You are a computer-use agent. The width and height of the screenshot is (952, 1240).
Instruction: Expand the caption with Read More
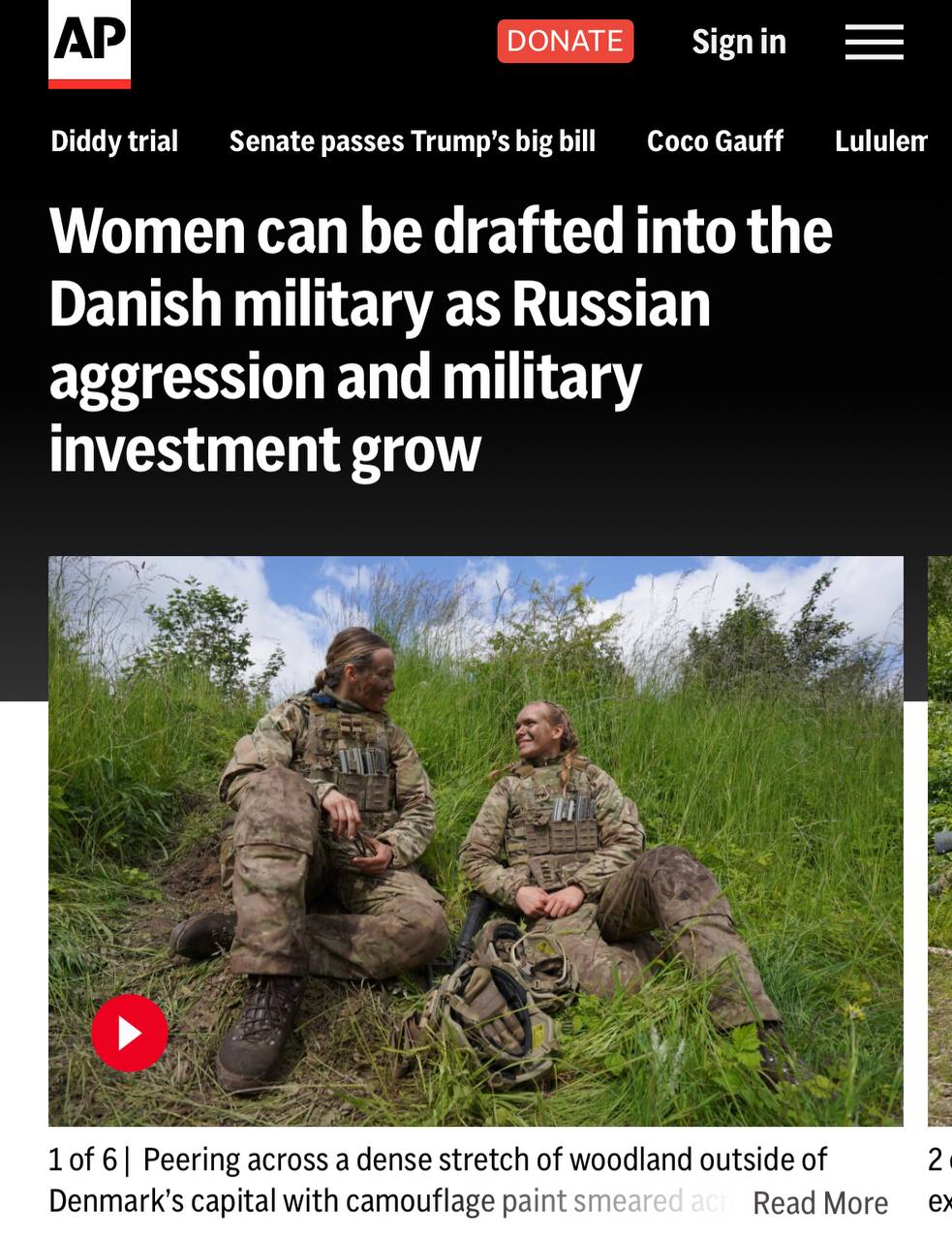point(820,1203)
